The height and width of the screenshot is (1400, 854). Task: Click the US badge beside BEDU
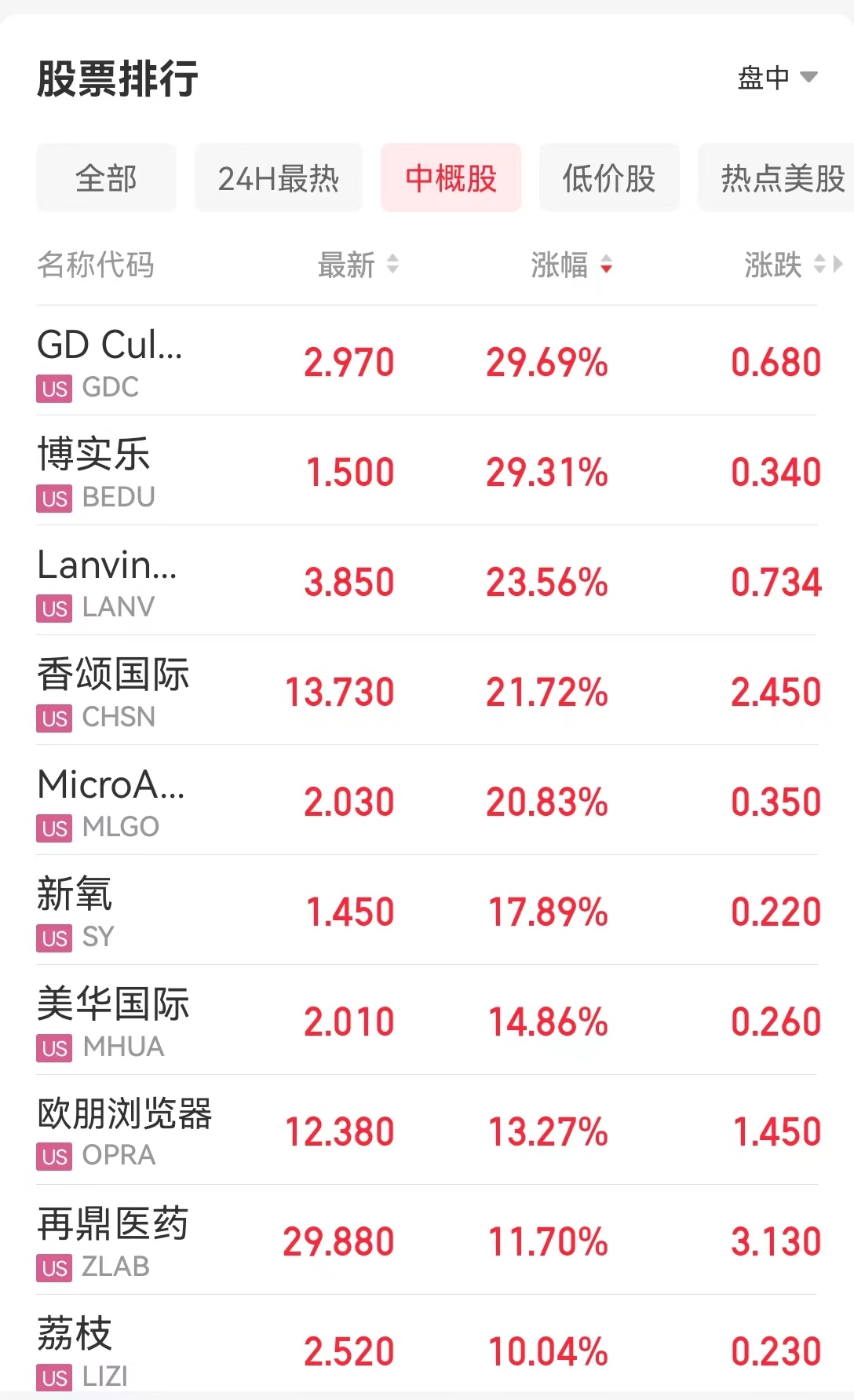point(53,498)
